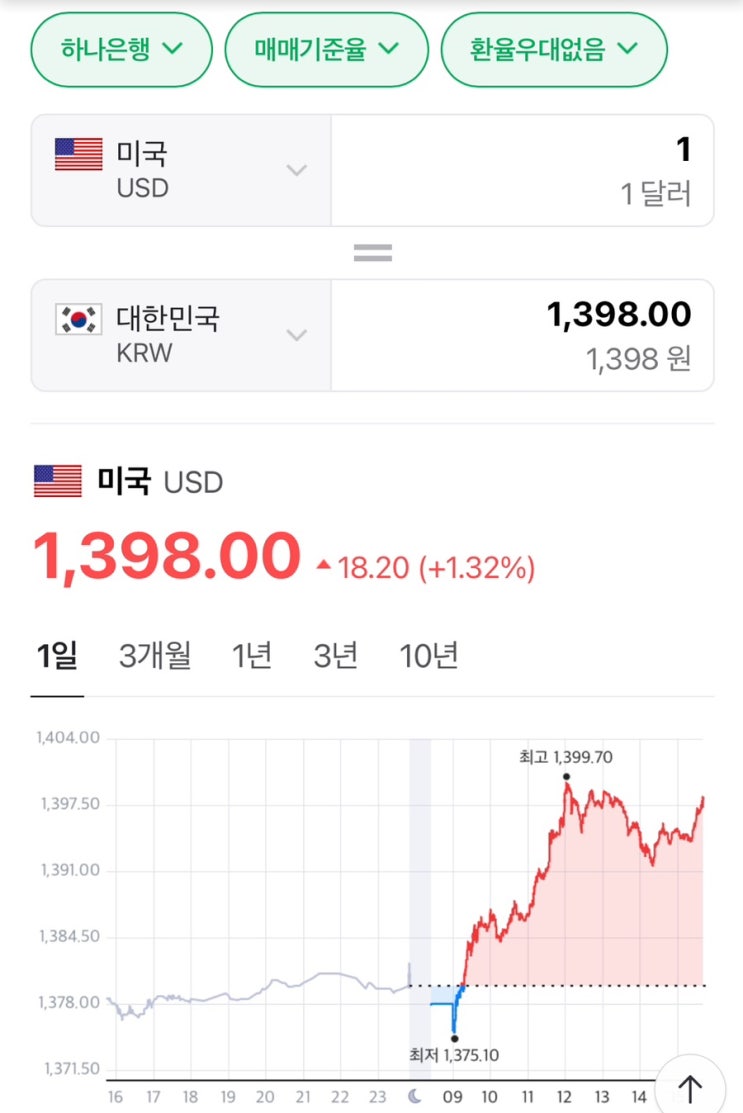Edit the KRW amount field
This screenshot has height=1113, width=743.
(x=522, y=335)
